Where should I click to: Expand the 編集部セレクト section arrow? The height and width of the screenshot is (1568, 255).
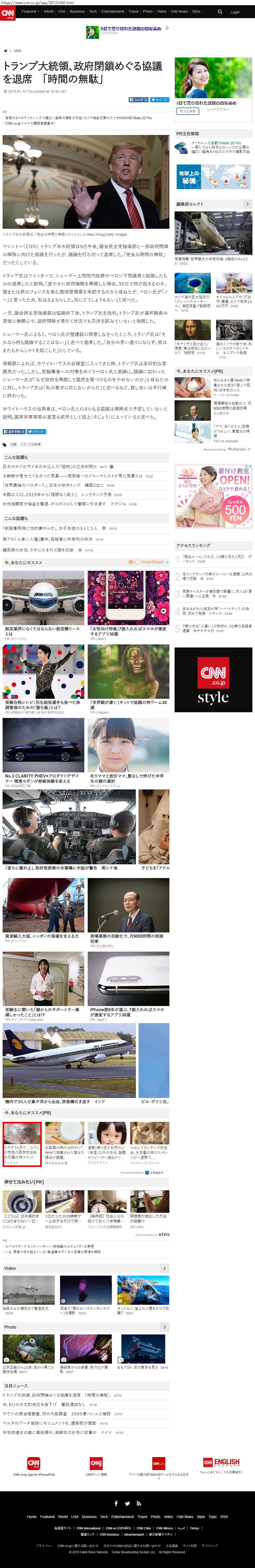coord(247,204)
